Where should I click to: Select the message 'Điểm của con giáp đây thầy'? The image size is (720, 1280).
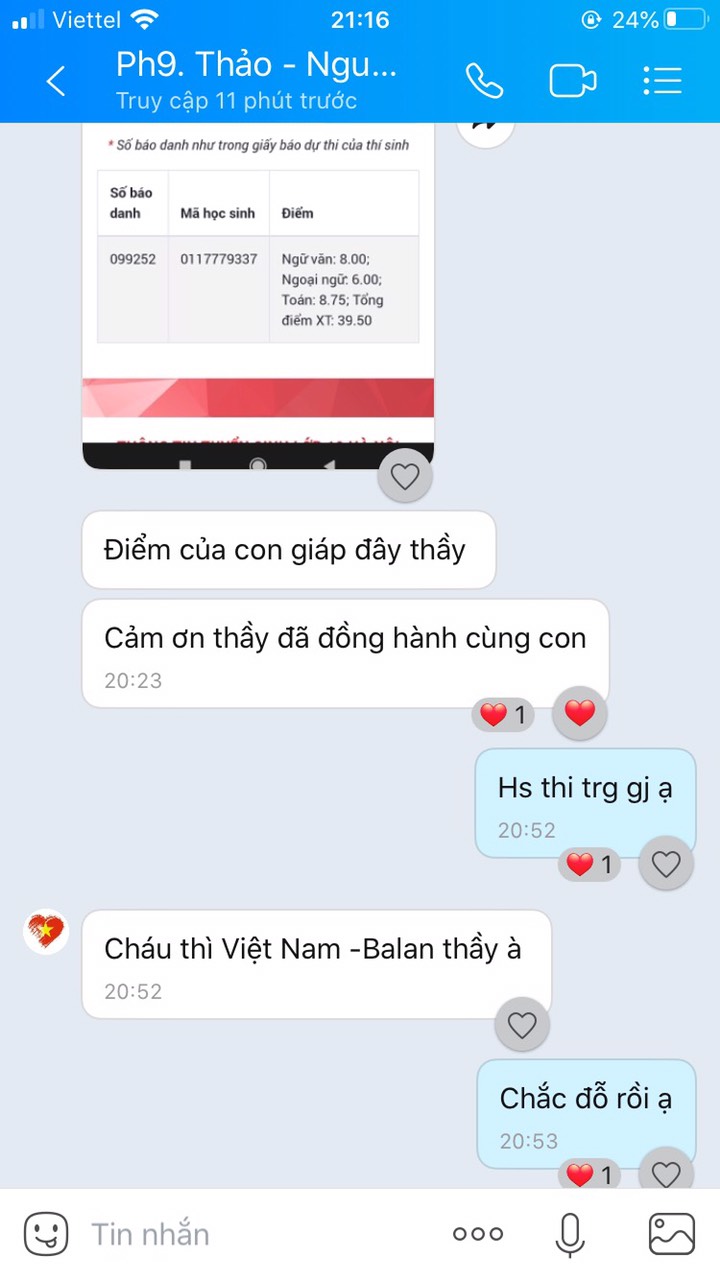[x=288, y=550]
